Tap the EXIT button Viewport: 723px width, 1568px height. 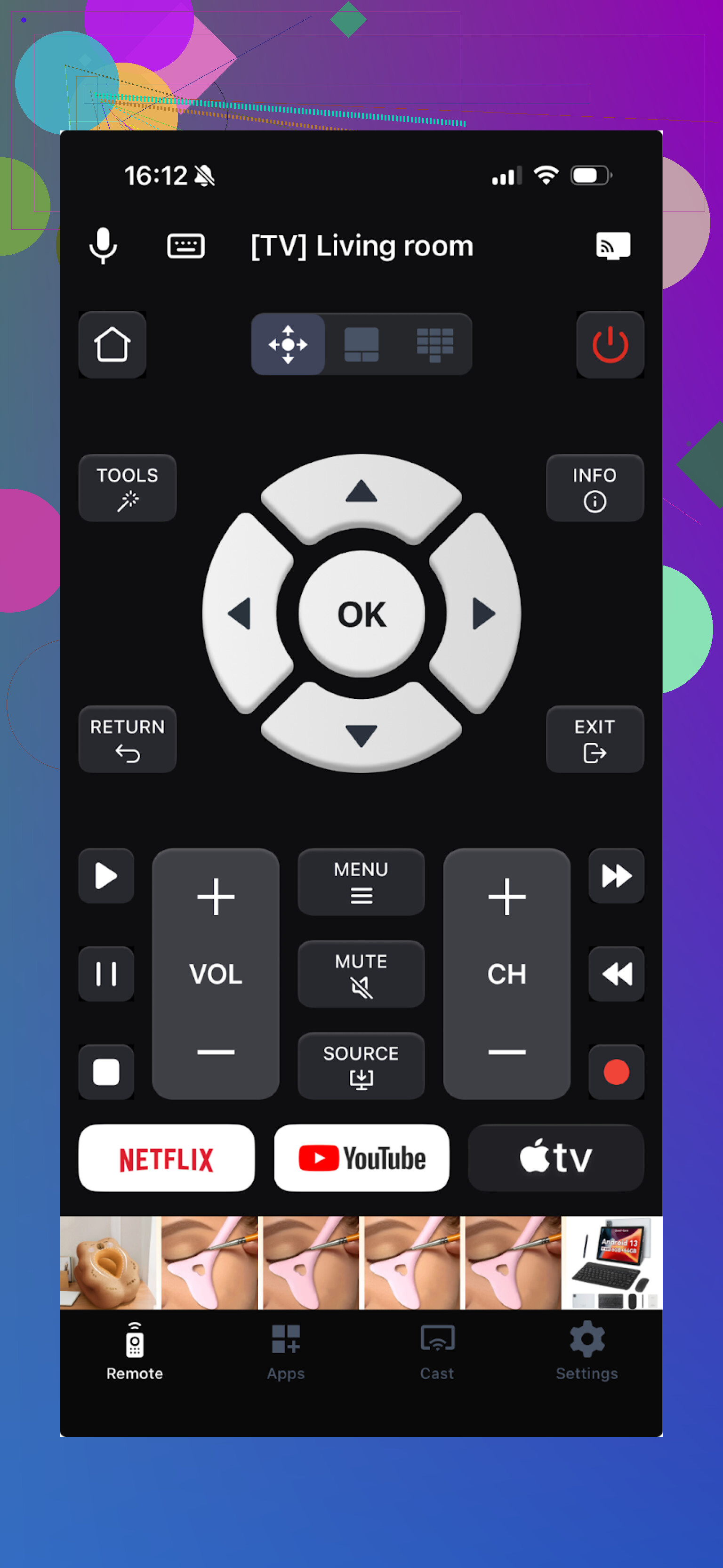pos(594,739)
